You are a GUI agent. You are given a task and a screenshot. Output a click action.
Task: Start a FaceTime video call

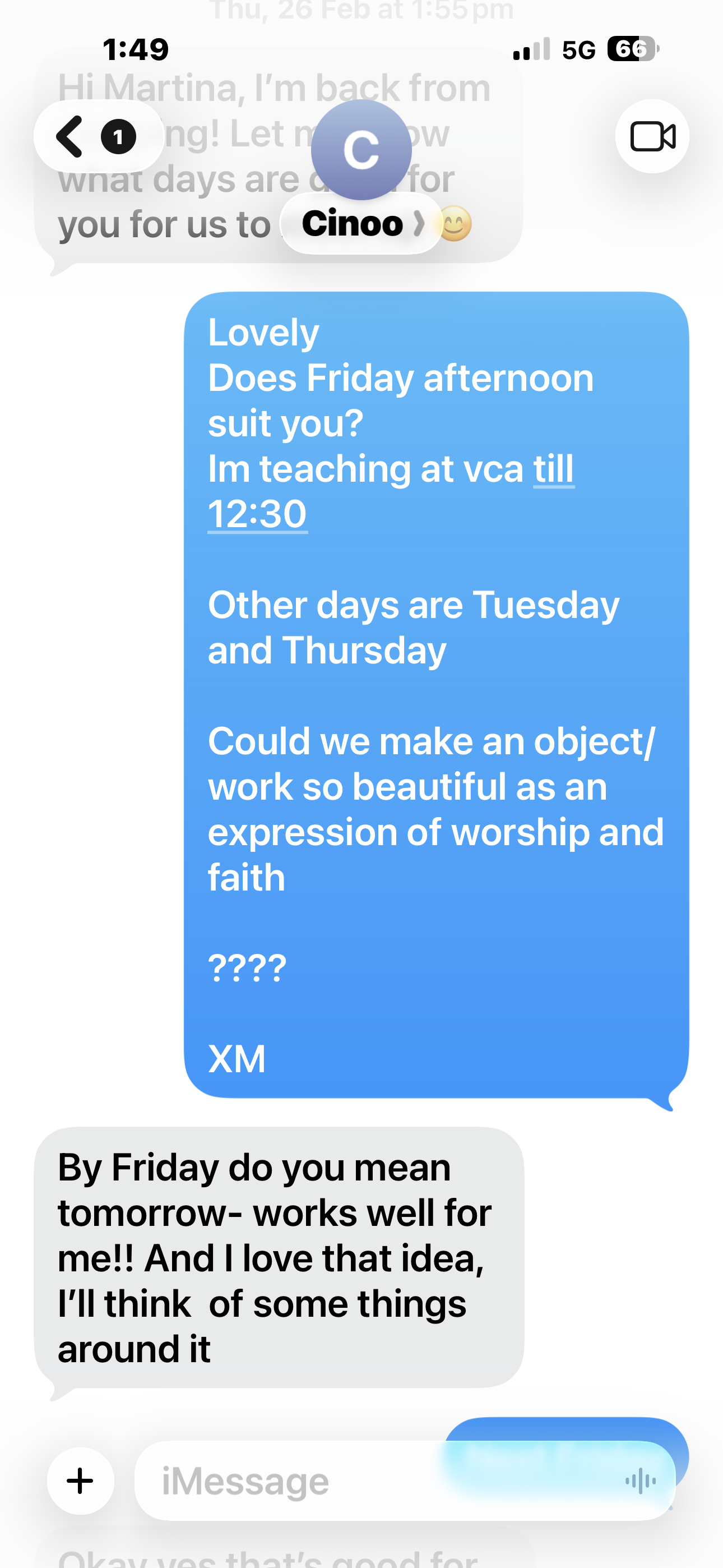(x=652, y=136)
